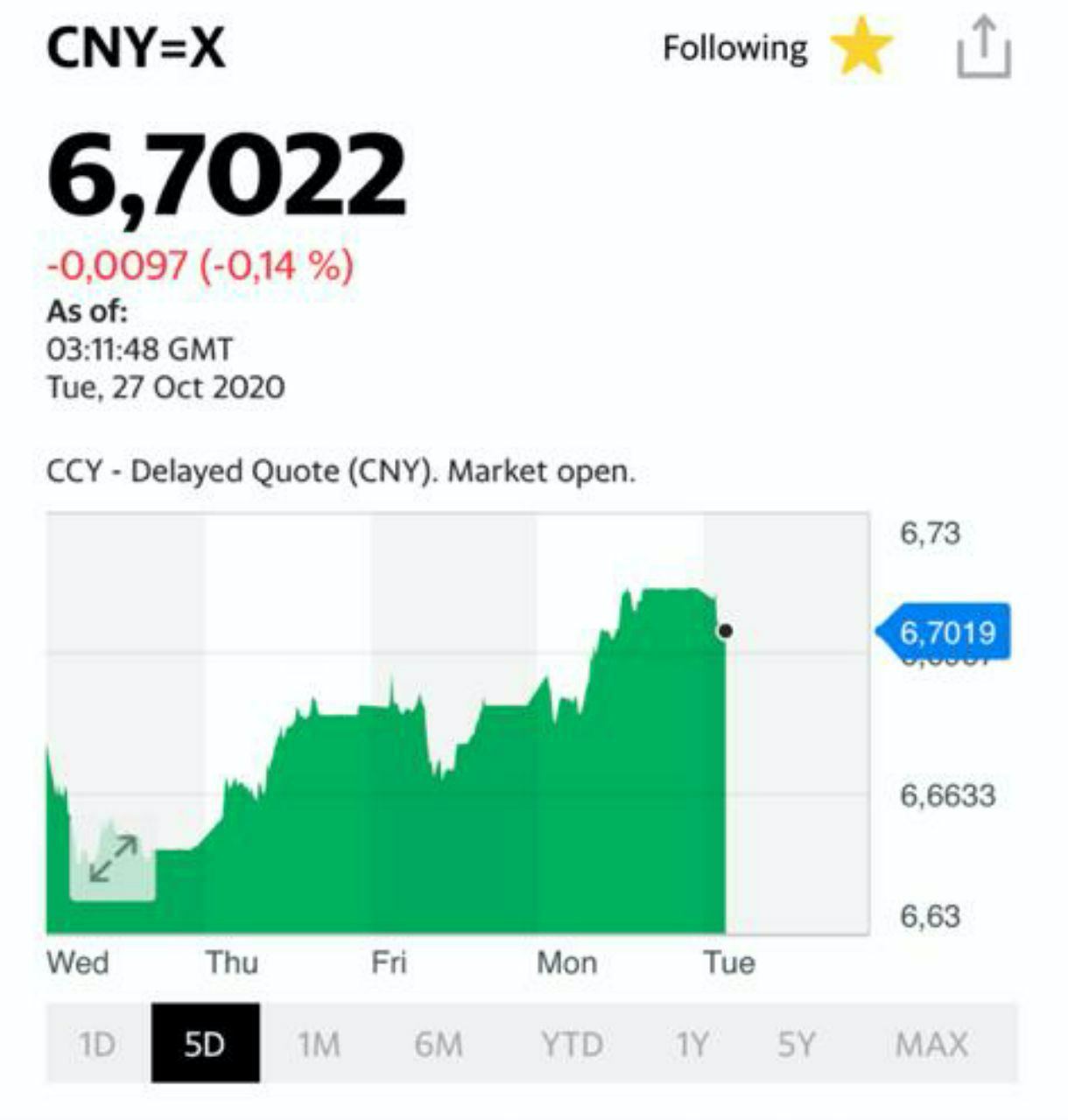The width and height of the screenshot is (1068, 1120).
Task: Share this currency quote
Action: 983,49
